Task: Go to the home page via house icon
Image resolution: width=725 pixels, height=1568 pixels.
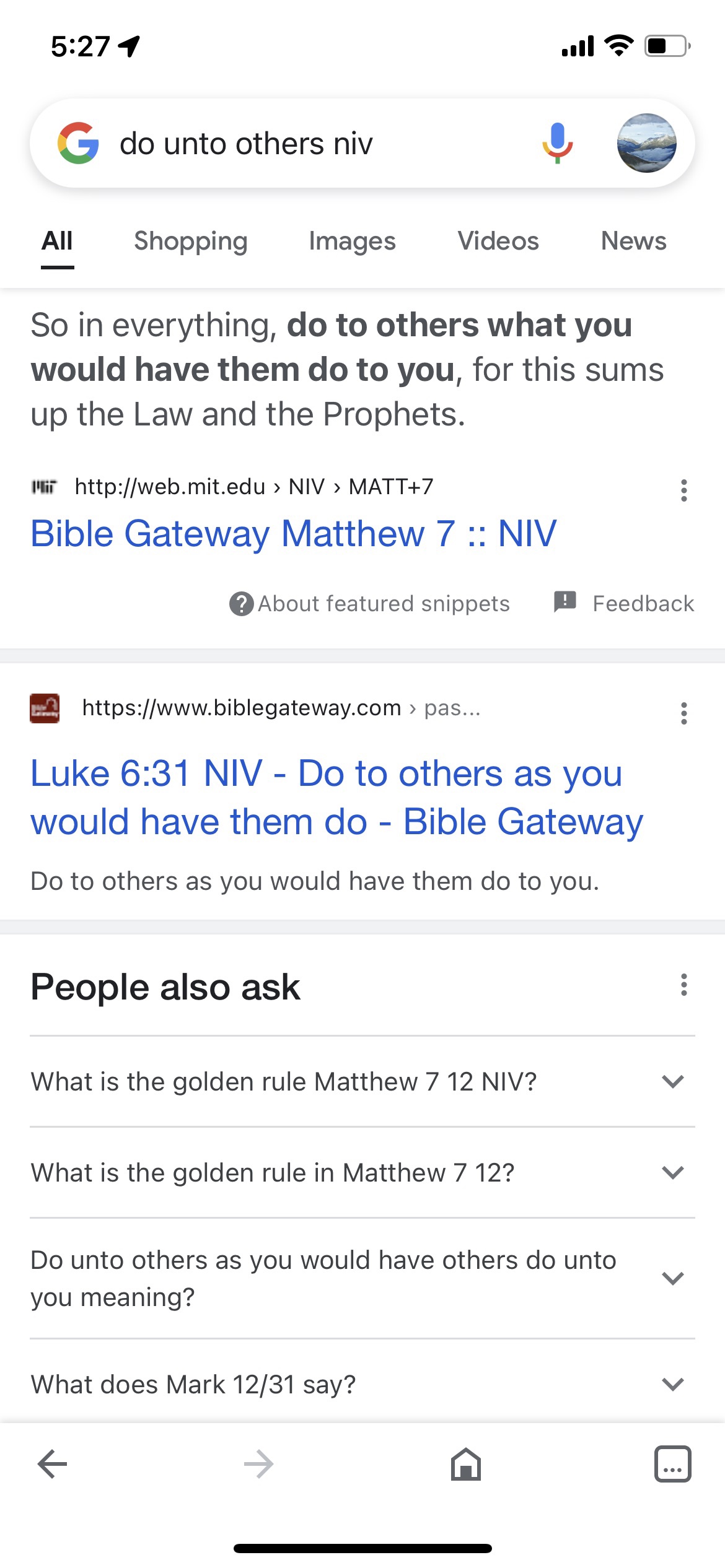Action: click(x=466, y=1465)
